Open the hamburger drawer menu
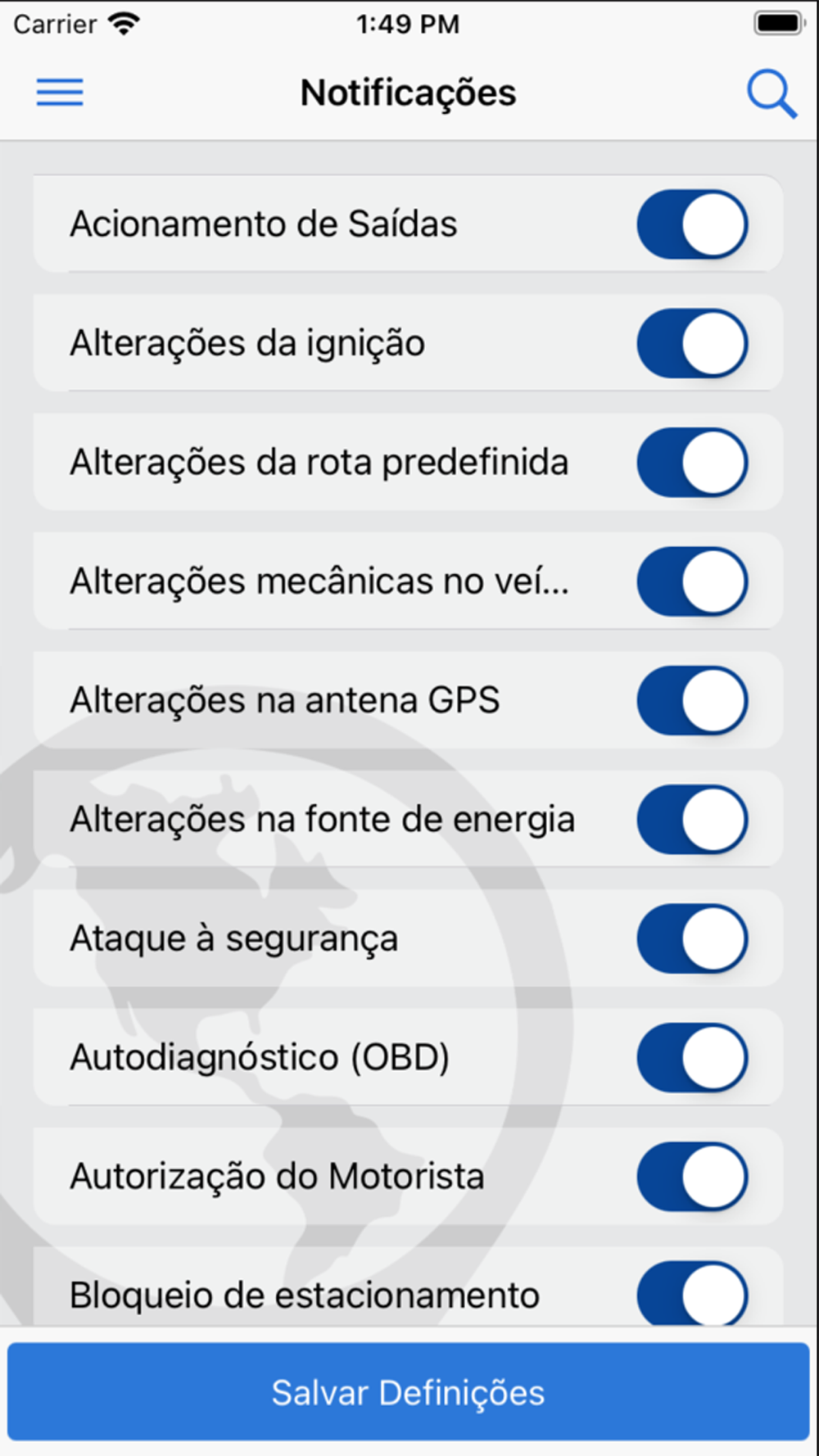819x1456 pixels. (60, 93)
